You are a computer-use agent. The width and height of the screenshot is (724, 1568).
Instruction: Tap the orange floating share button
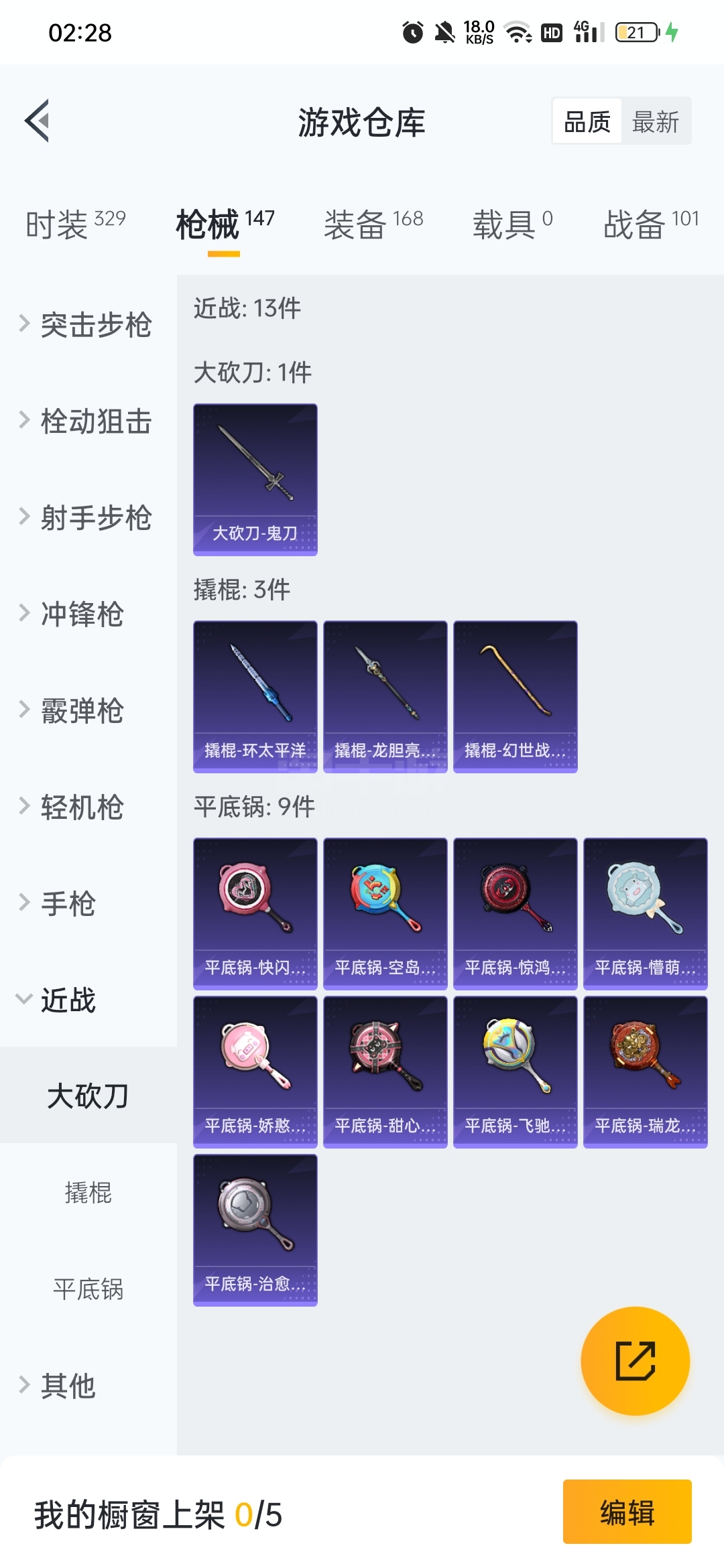[x=635, y=1361]
